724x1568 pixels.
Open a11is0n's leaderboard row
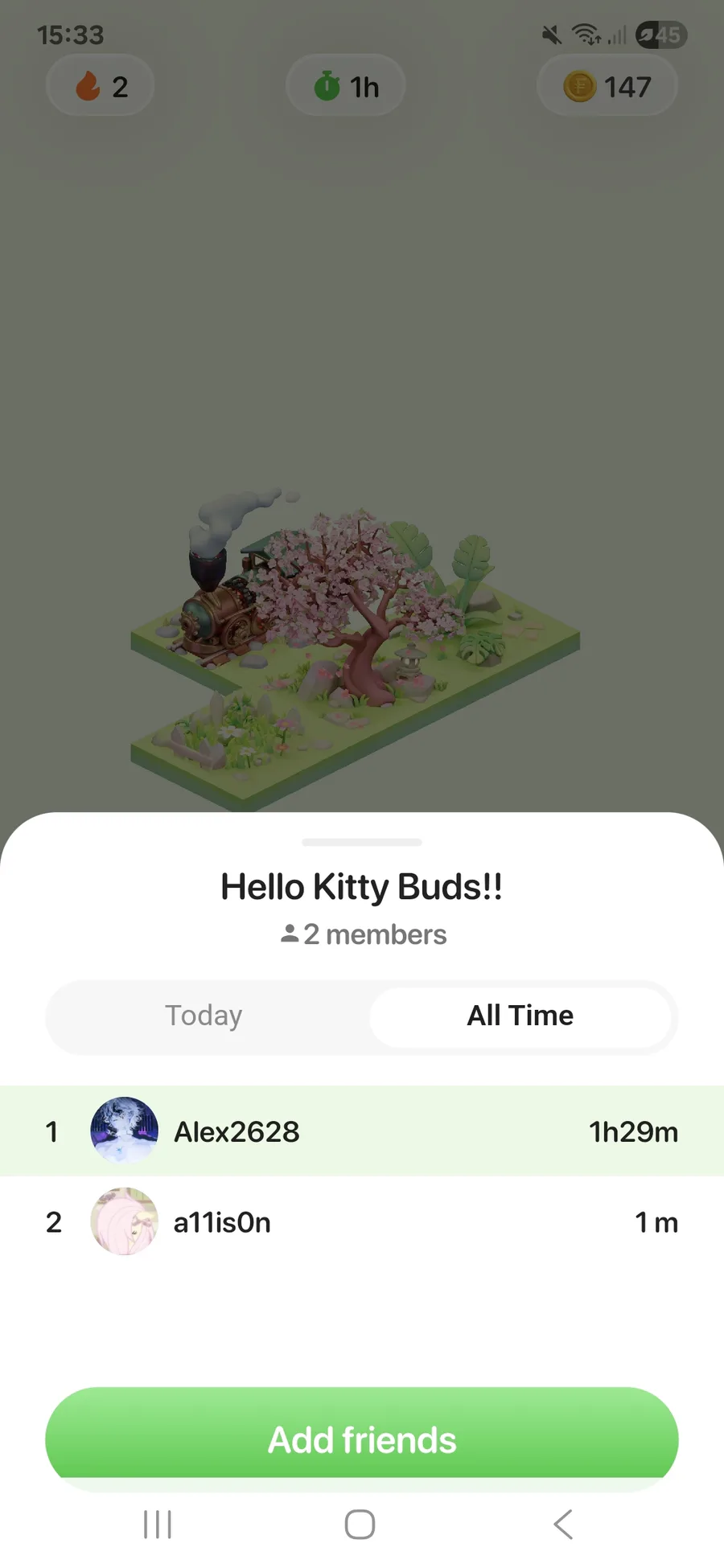362,1221
